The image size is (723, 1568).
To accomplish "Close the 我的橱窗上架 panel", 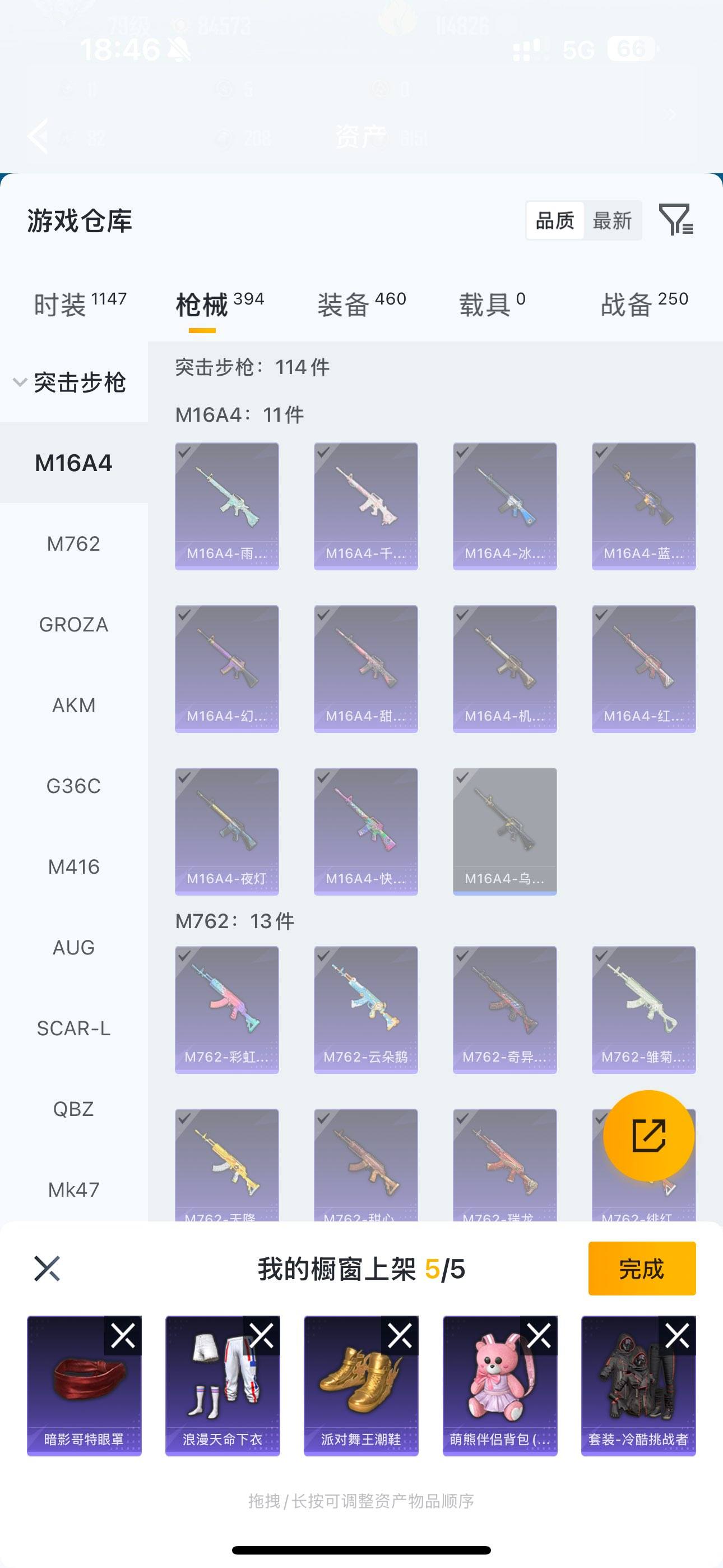I will (x=47, y=1269).
